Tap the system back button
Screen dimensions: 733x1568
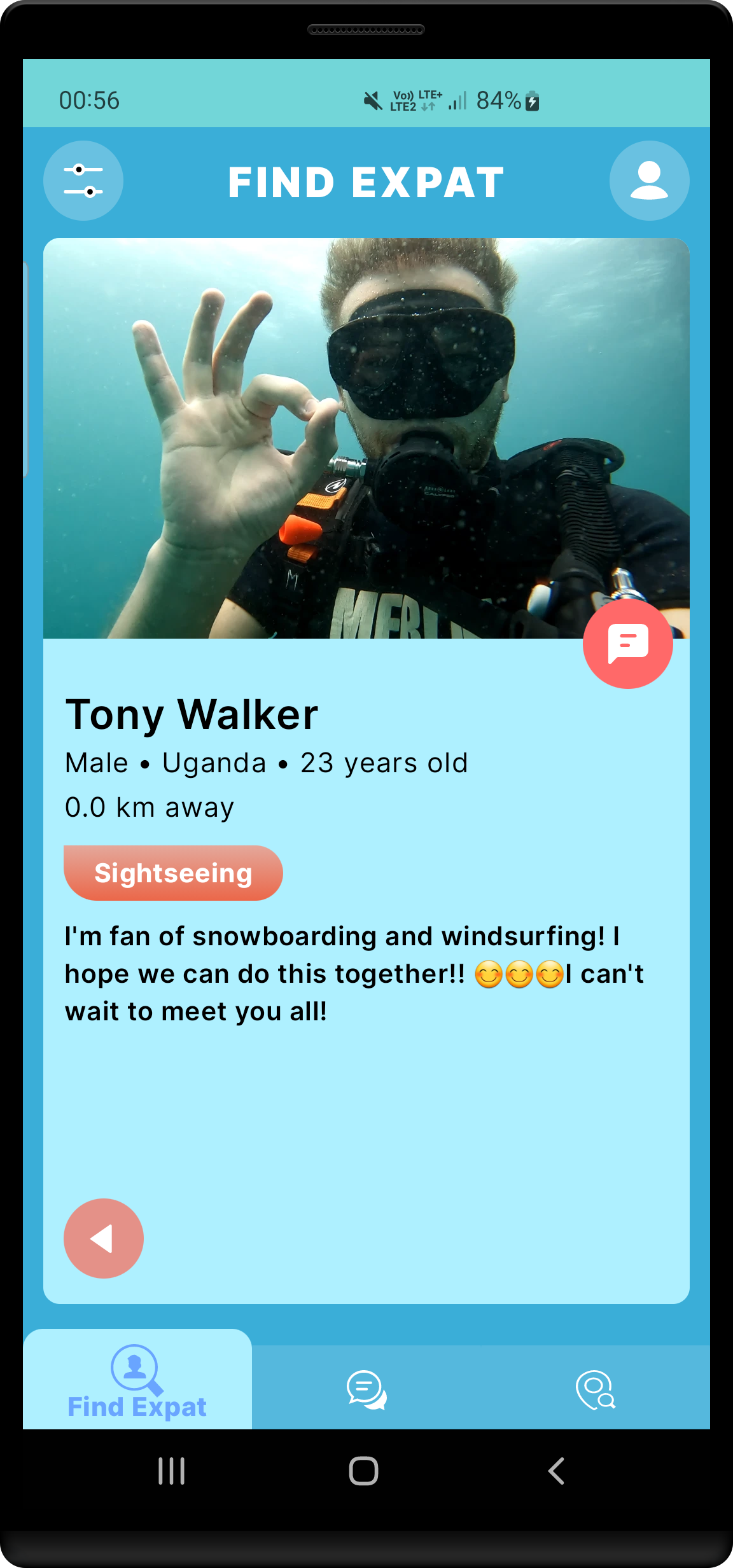(x=556, y=1471)
